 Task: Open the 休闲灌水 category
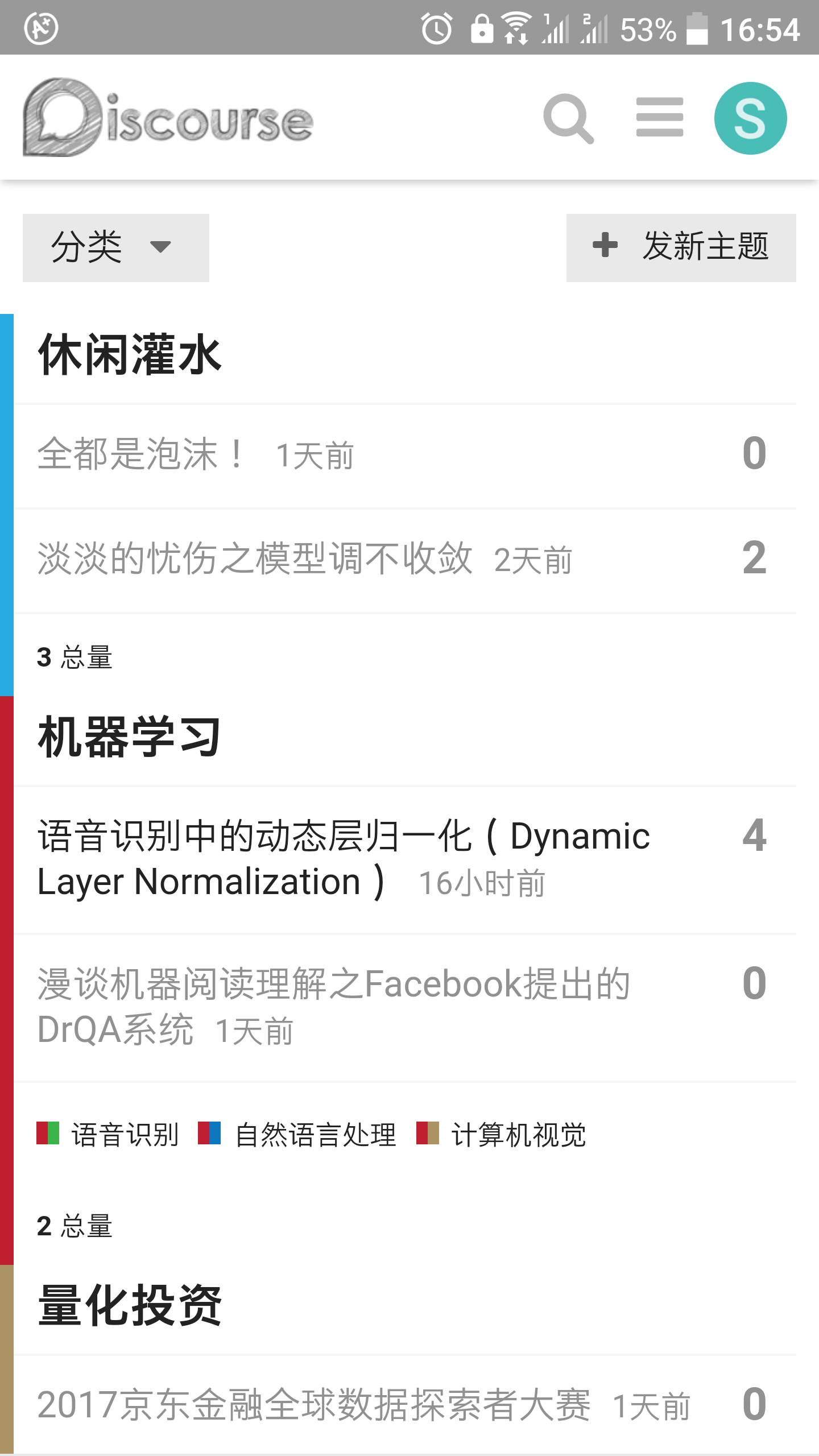tap(130, 355)
